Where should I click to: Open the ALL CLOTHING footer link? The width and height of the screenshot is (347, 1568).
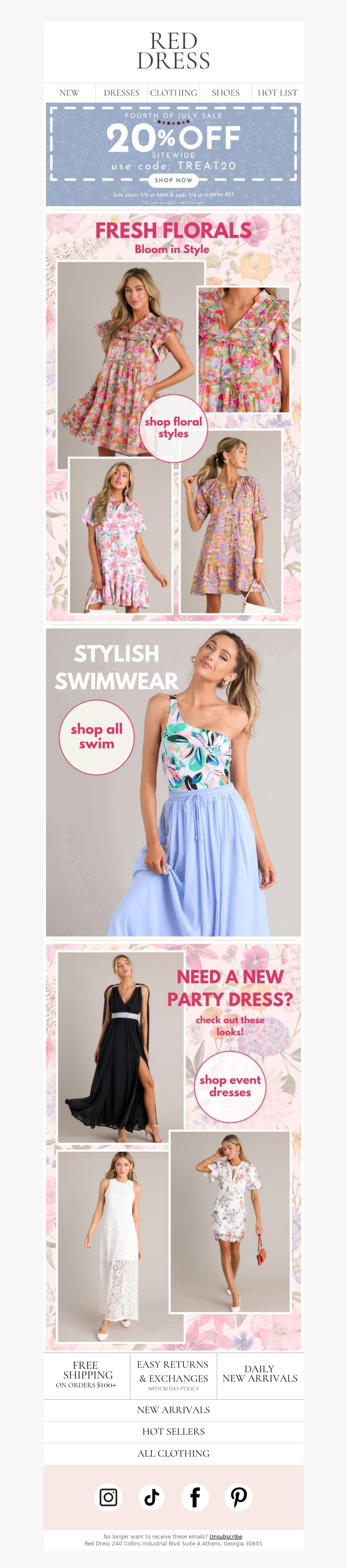[x=173, y=1454]
